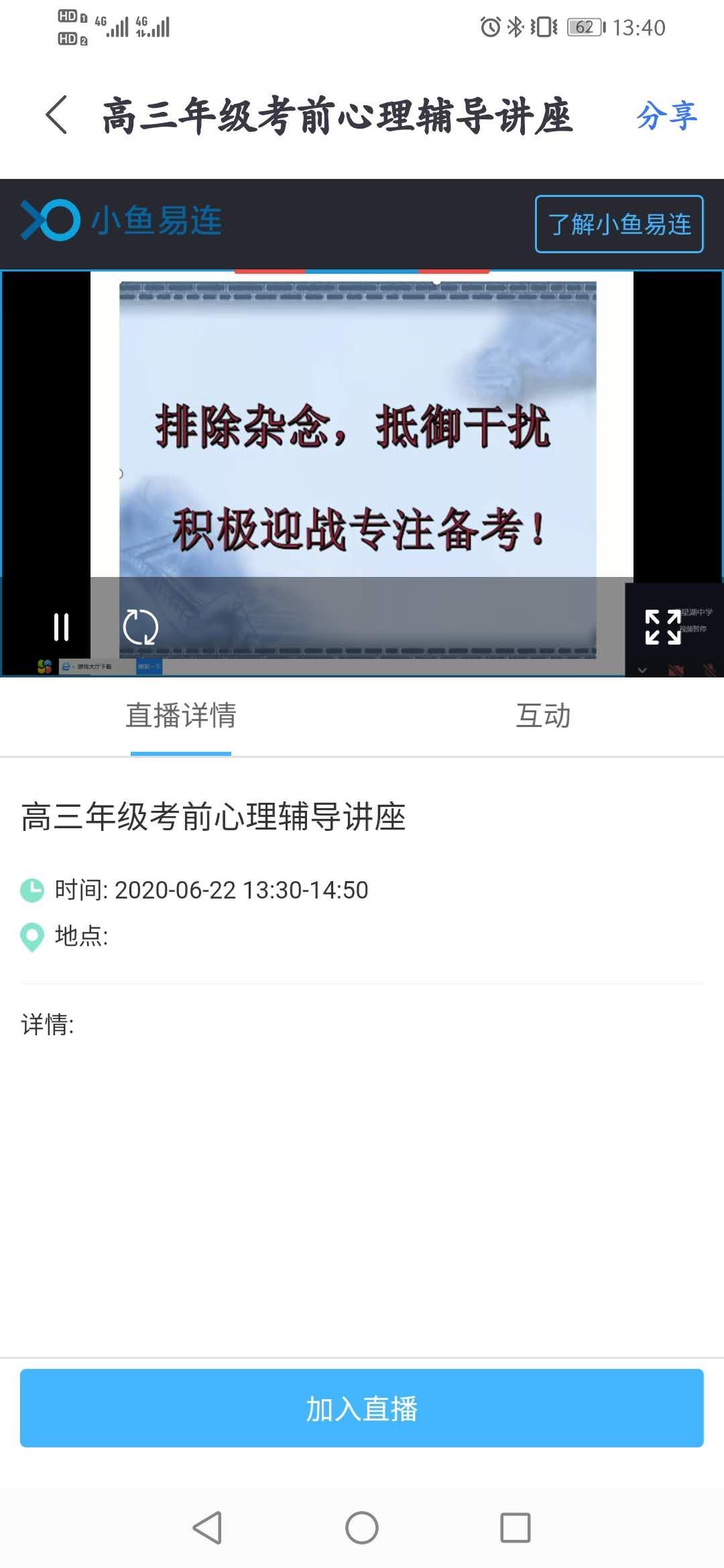Viewport: 724px width, 1568px height.
Task: Switch to the 互动 tab
Action: [543, 716]
